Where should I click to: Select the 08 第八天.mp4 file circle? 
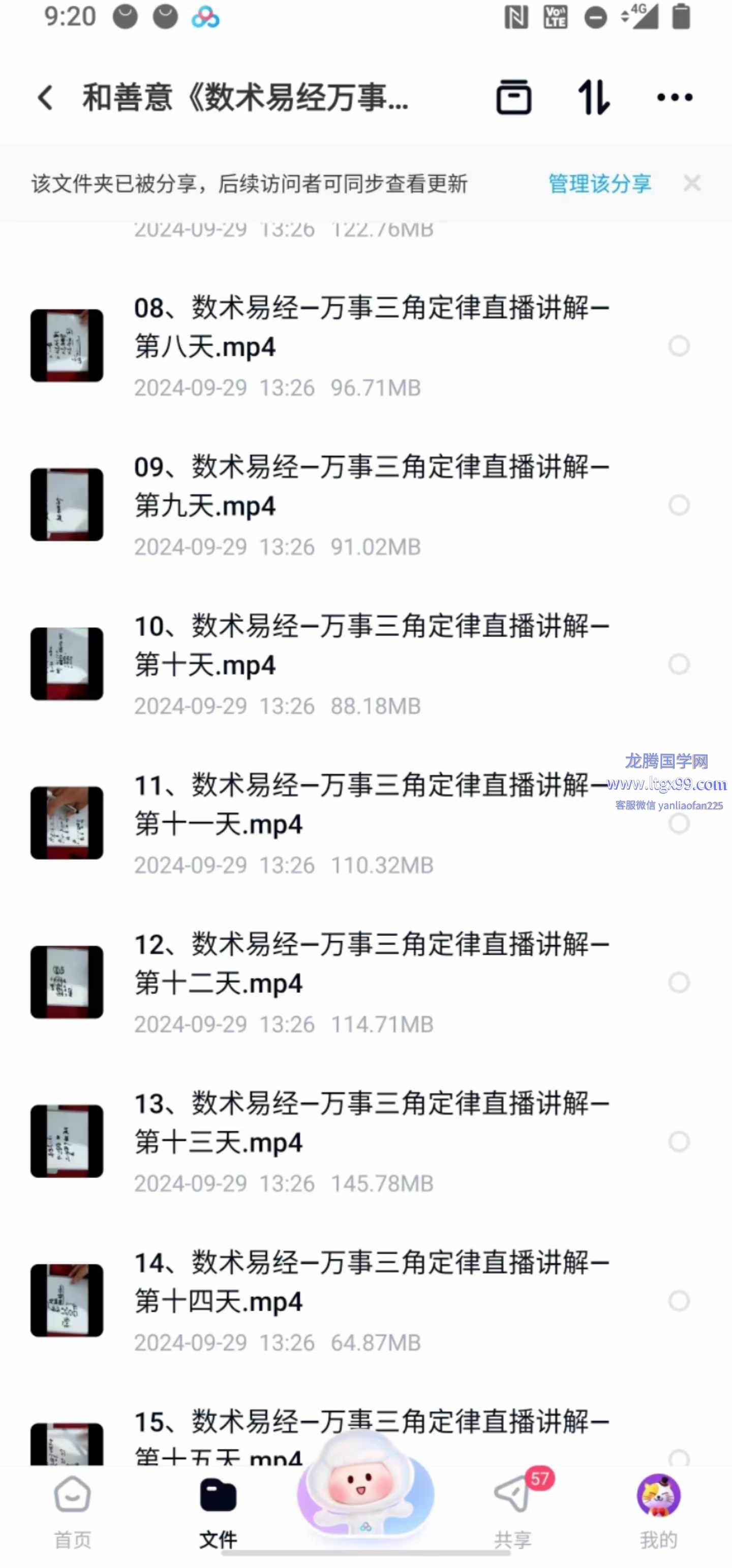(x=679, y=346)
